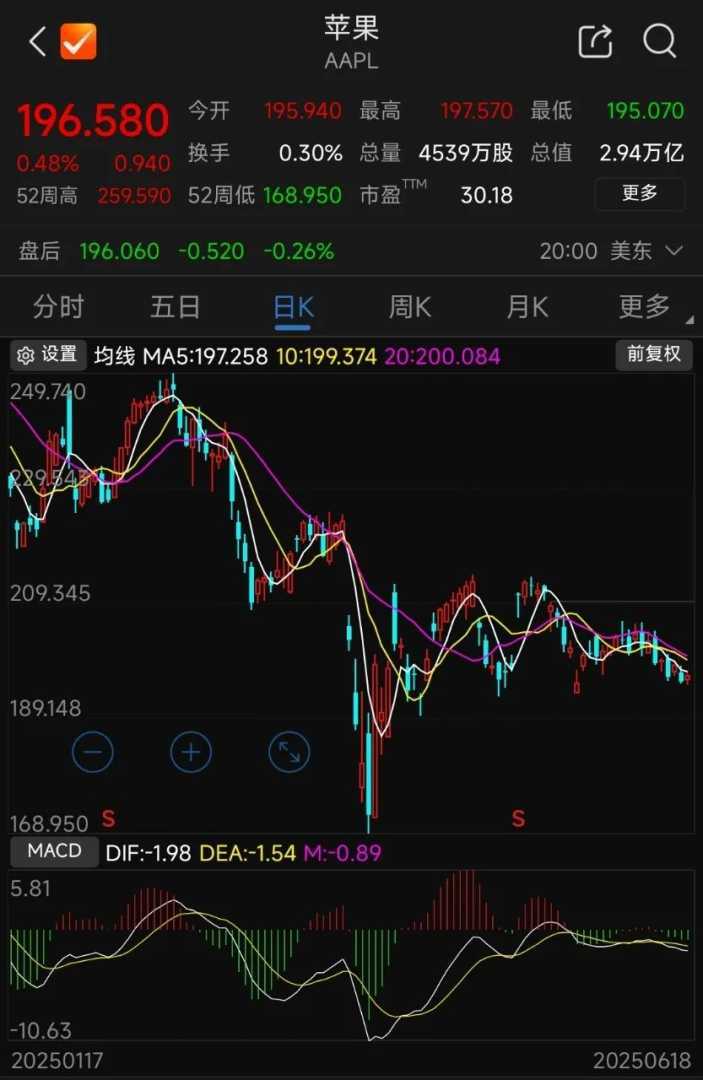Tap the MACD indicator selector
The width and height of the screenshot is (703, 1080).
[54, 852]
